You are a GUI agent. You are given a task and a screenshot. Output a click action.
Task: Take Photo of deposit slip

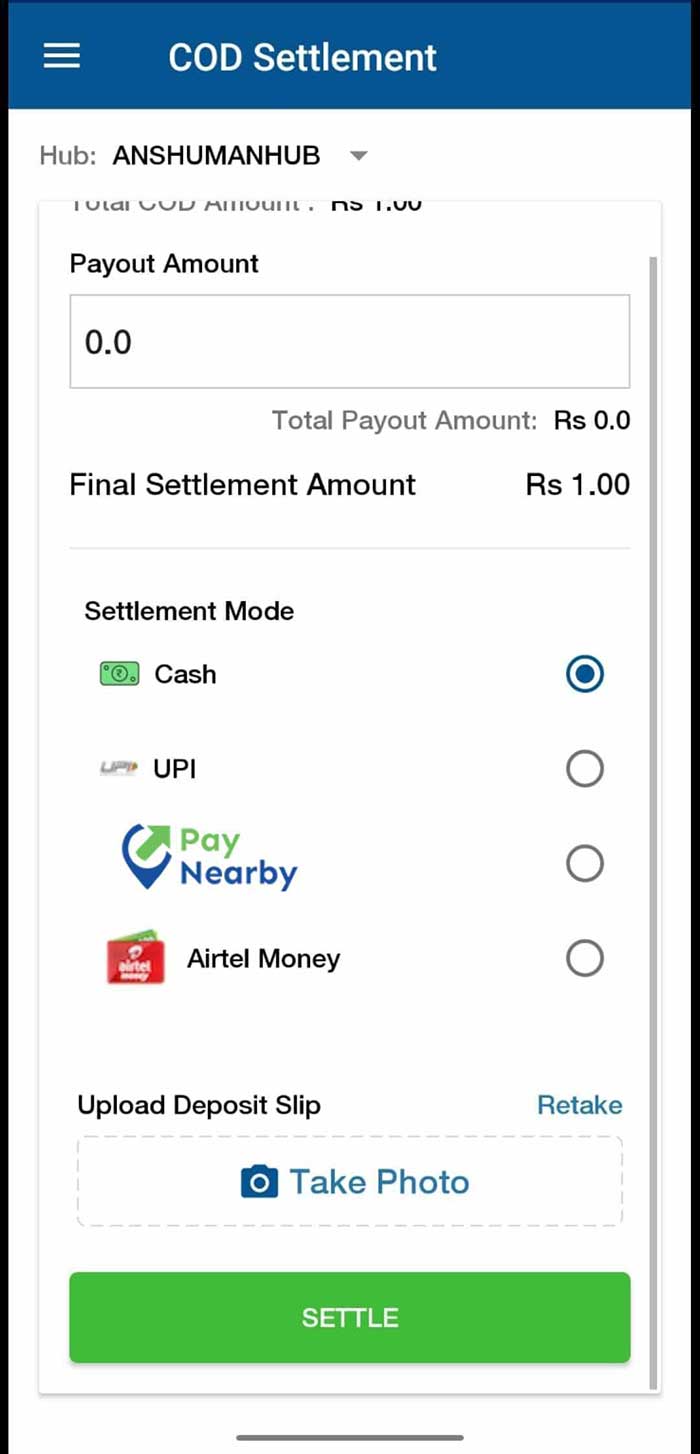pos(350,1182)
